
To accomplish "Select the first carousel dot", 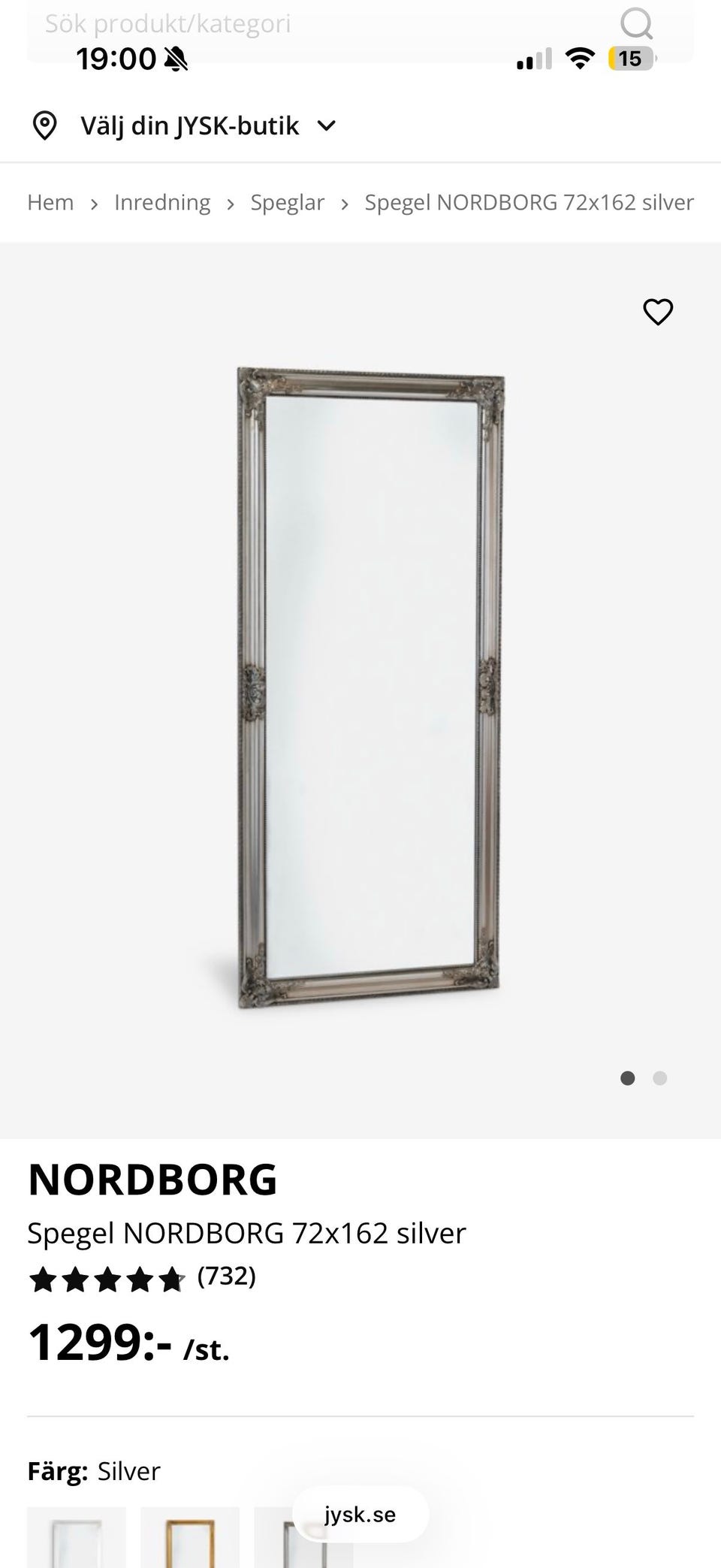I will 628,1078.
